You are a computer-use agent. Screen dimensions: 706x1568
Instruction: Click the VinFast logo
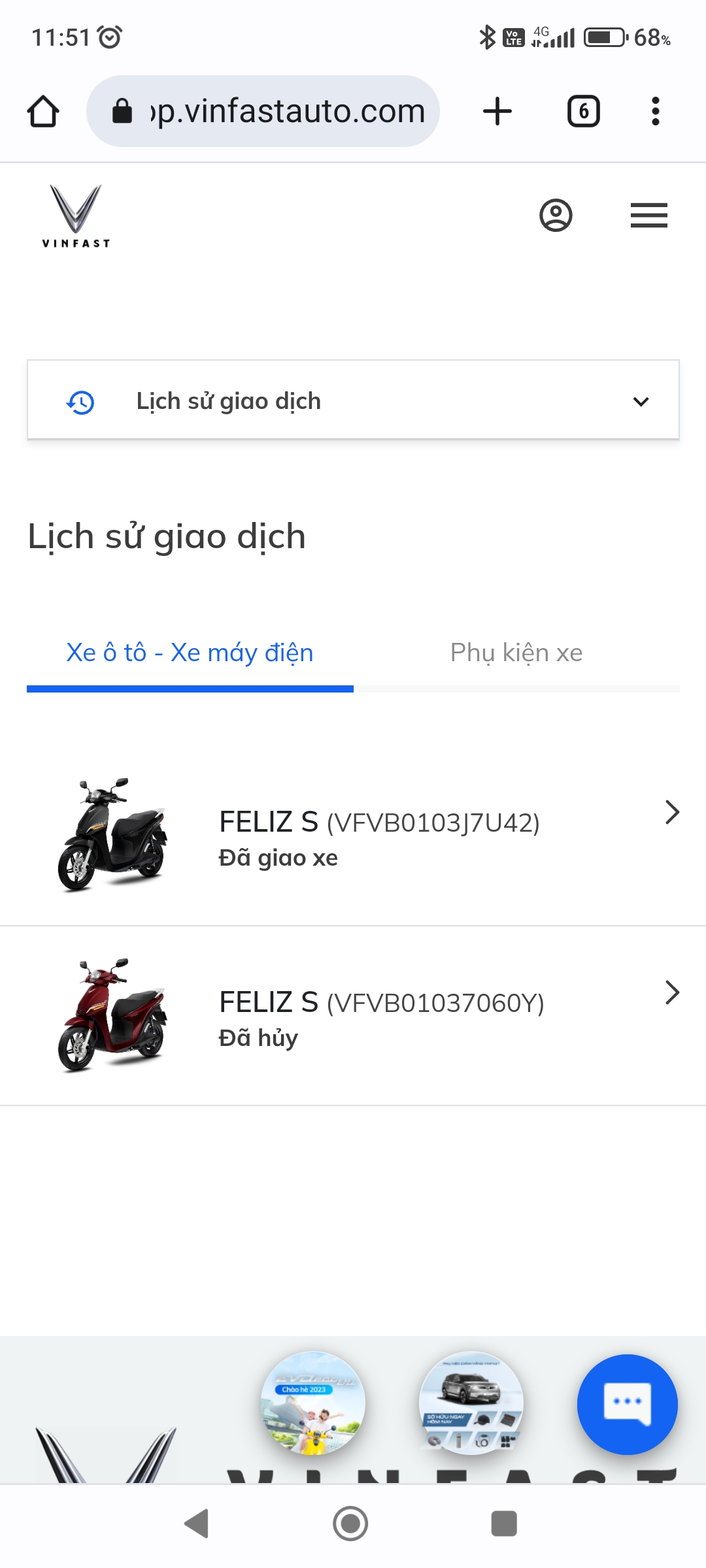[x=77, y=216]
